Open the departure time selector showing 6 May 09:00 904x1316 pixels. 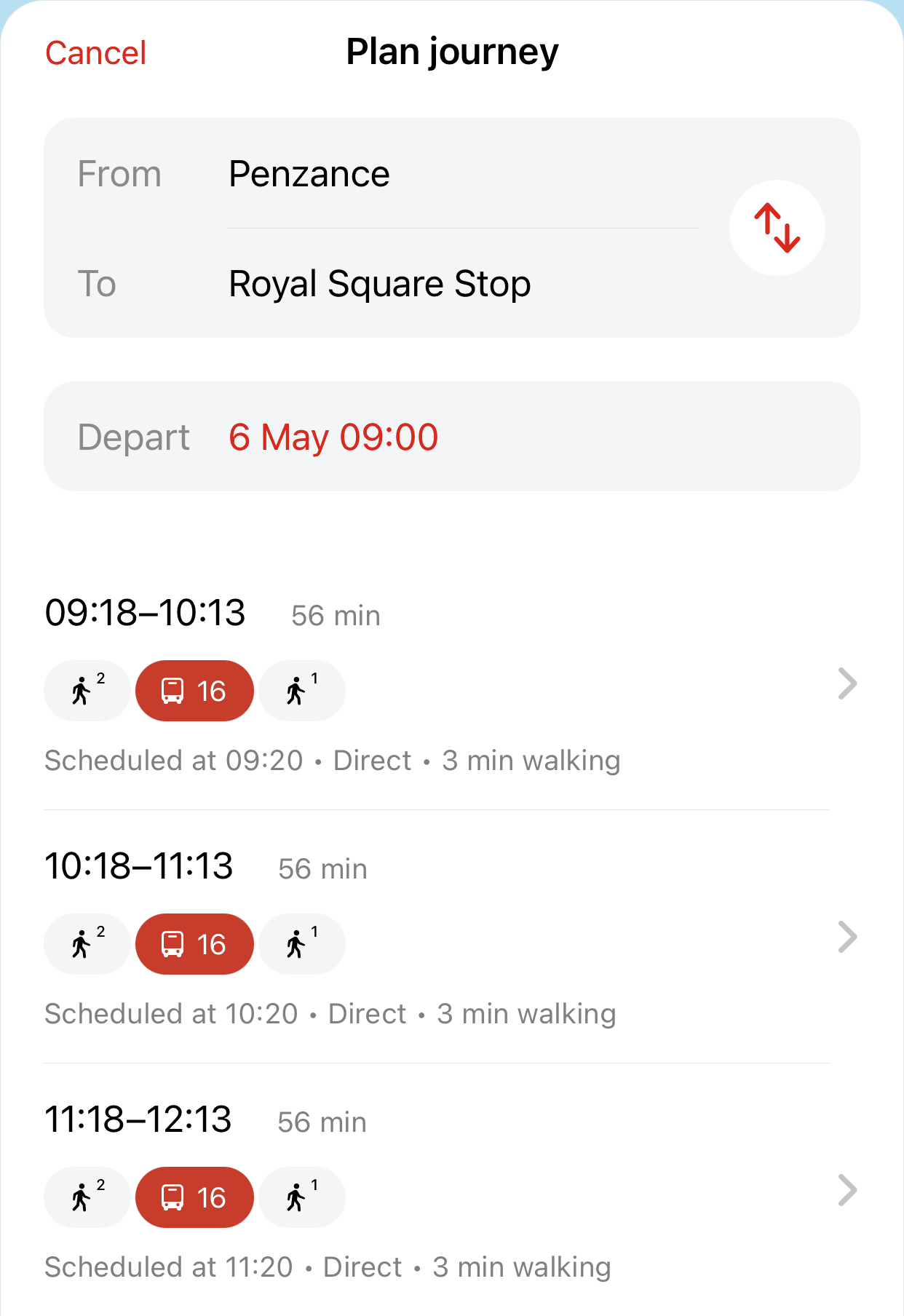[x=333, y=437]
